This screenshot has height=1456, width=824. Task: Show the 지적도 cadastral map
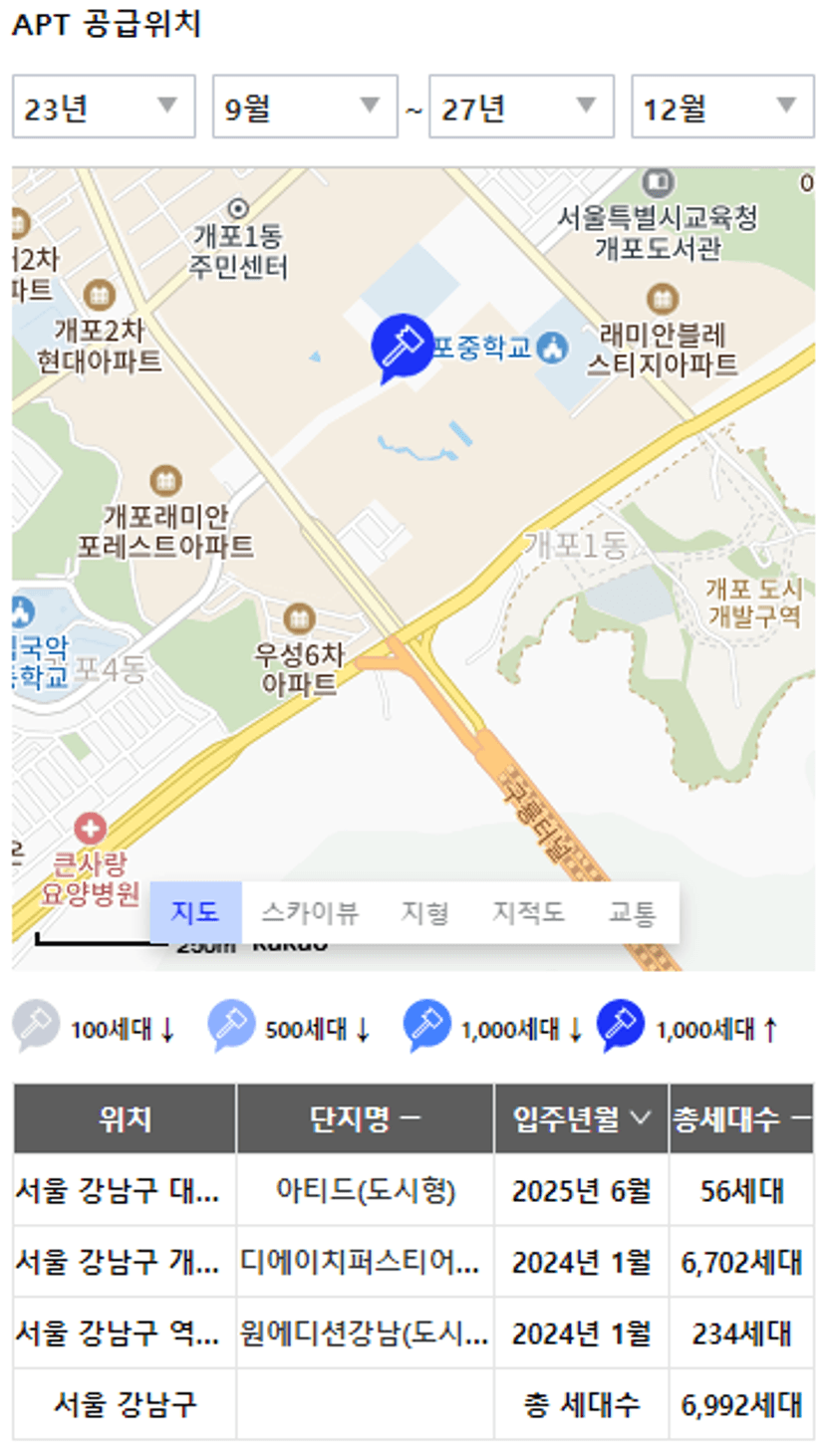pos(528,912)
